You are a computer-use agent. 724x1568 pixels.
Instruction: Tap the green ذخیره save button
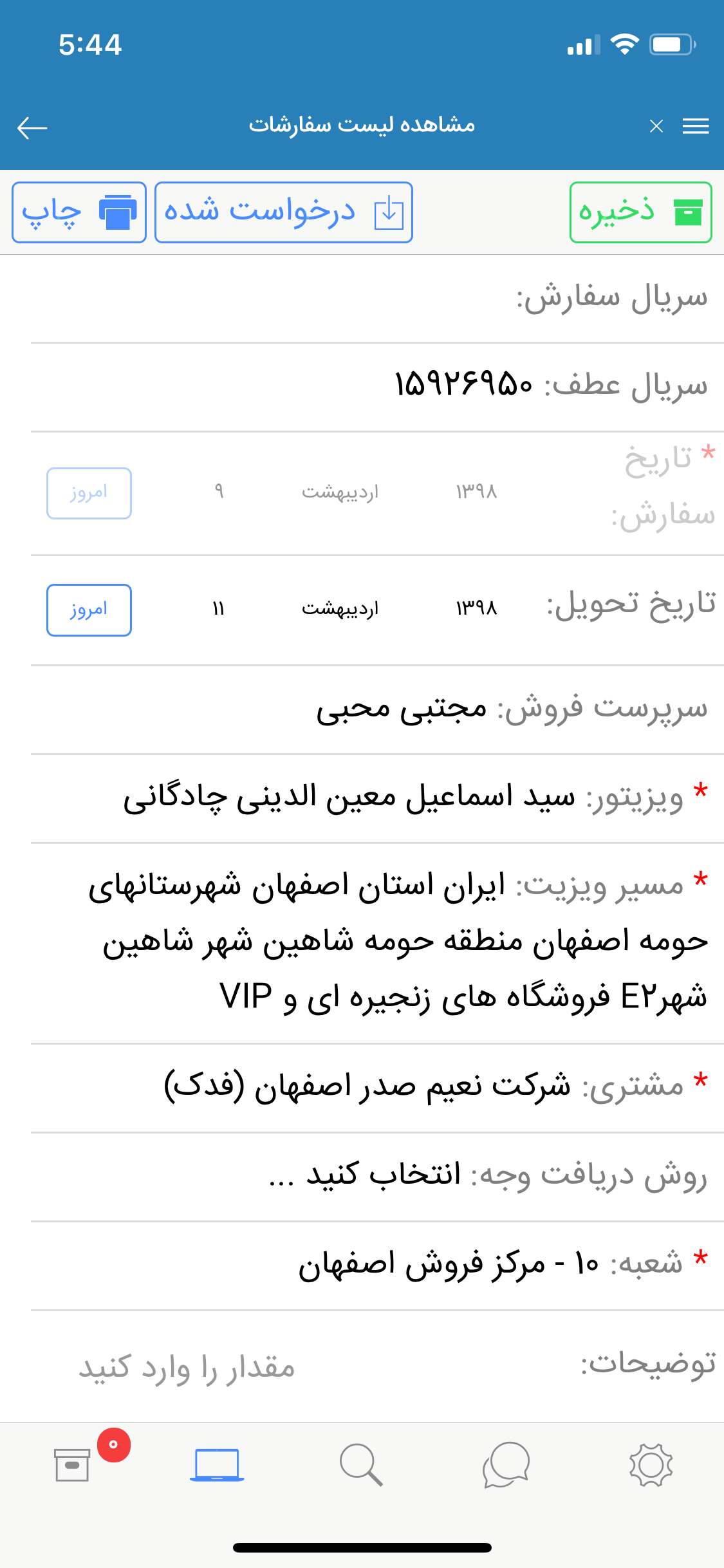pos(640,212)
